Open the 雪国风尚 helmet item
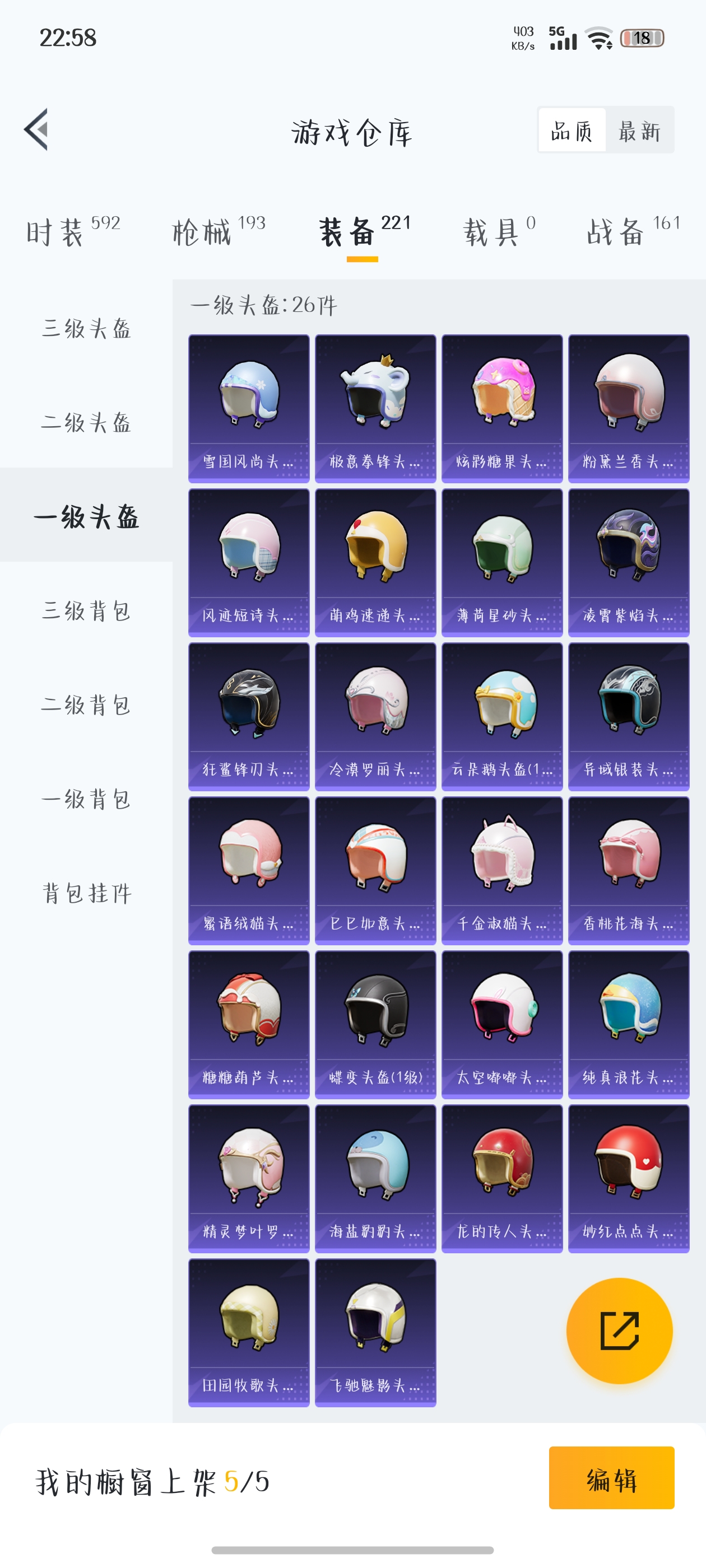Screen dimensions: 706x1568 [x=249, y=408]
